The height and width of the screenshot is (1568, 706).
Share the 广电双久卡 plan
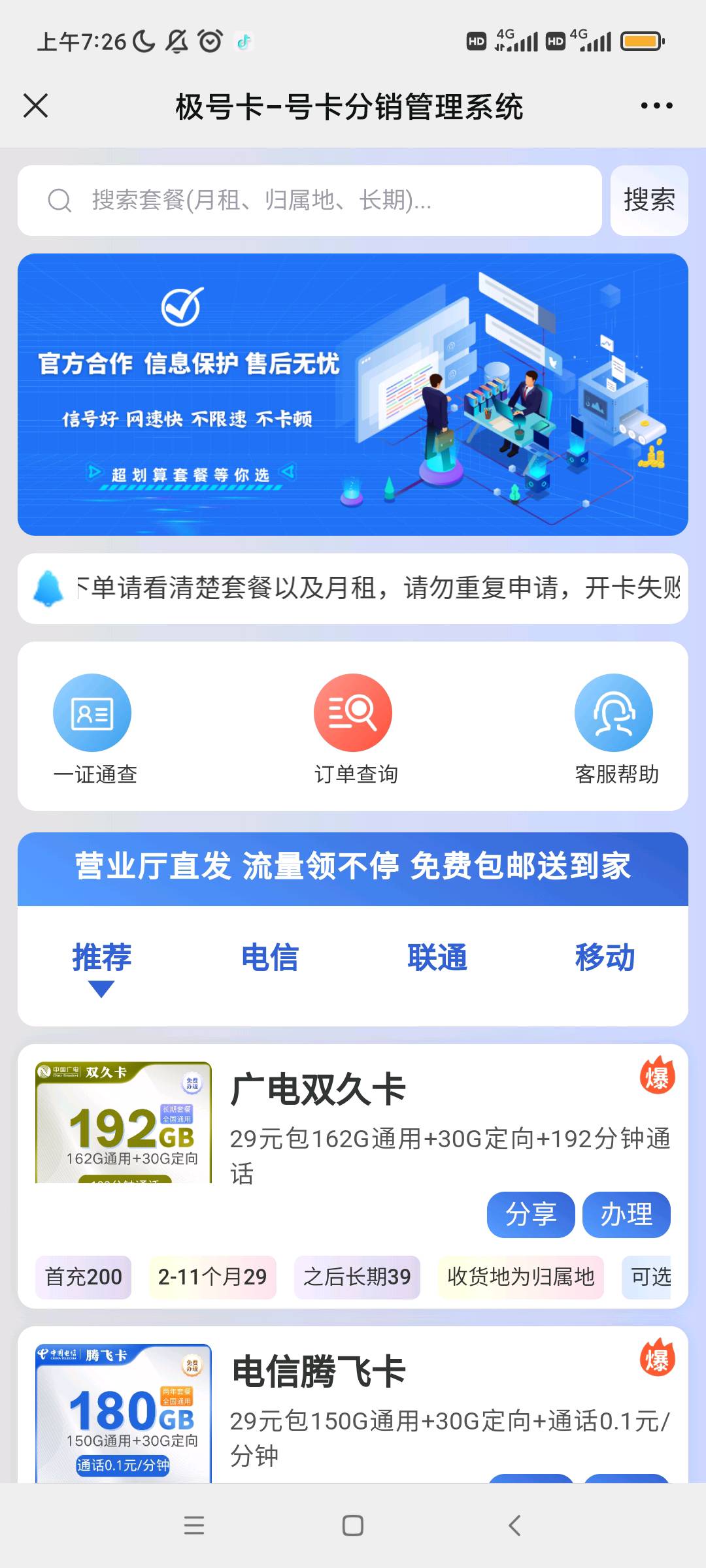click(530, 1215)
